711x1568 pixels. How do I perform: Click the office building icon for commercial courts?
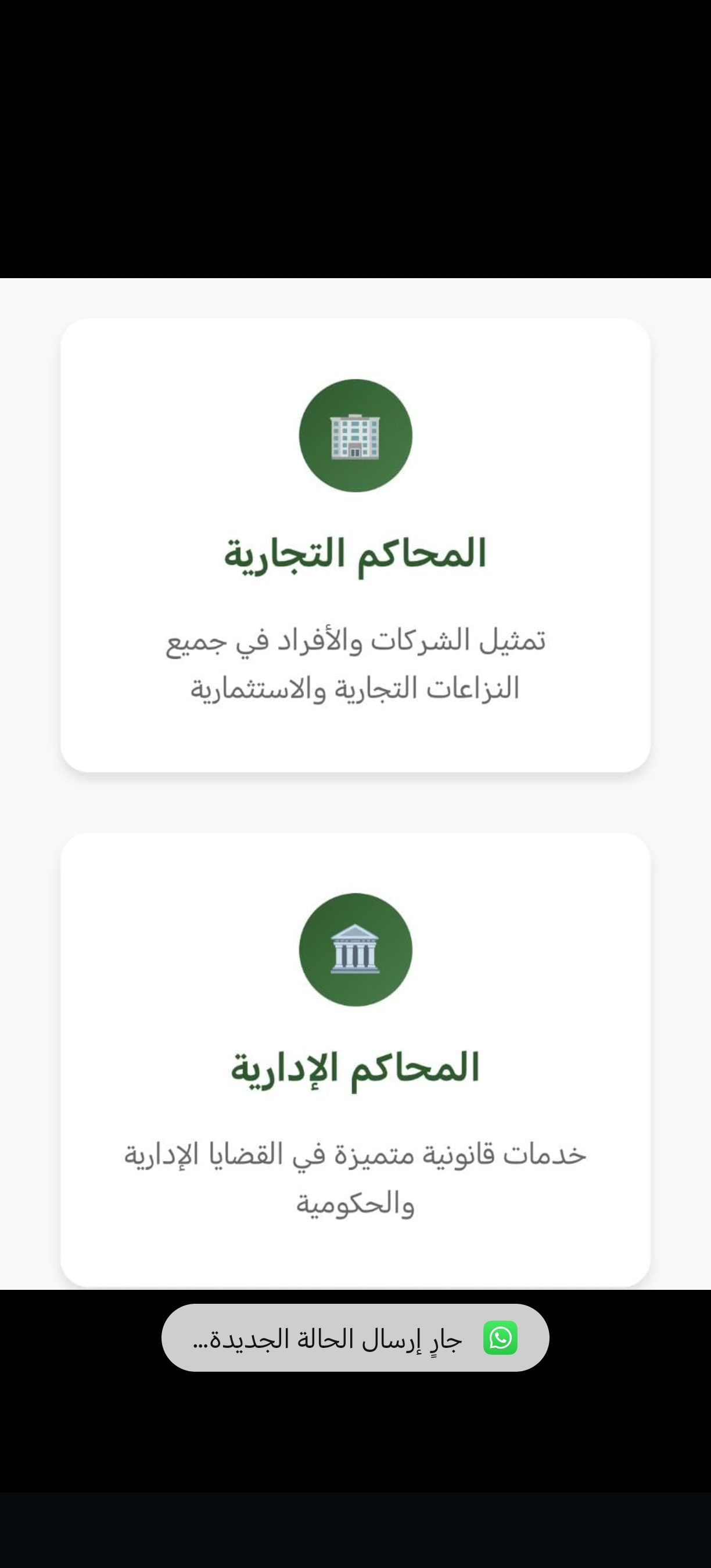pyautogui.click(x=355, y=436)
